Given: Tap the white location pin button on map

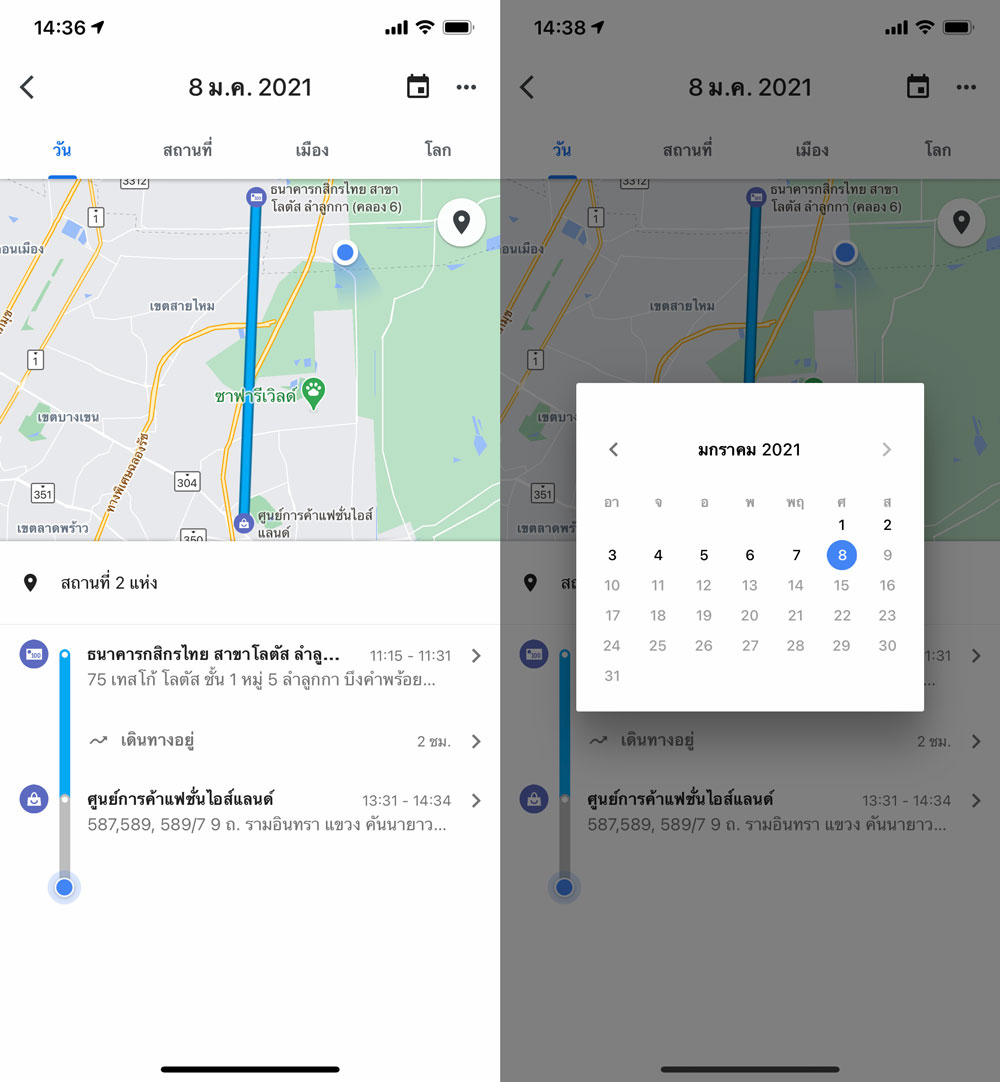Looking at the screenshot, I should coord(461,222).
